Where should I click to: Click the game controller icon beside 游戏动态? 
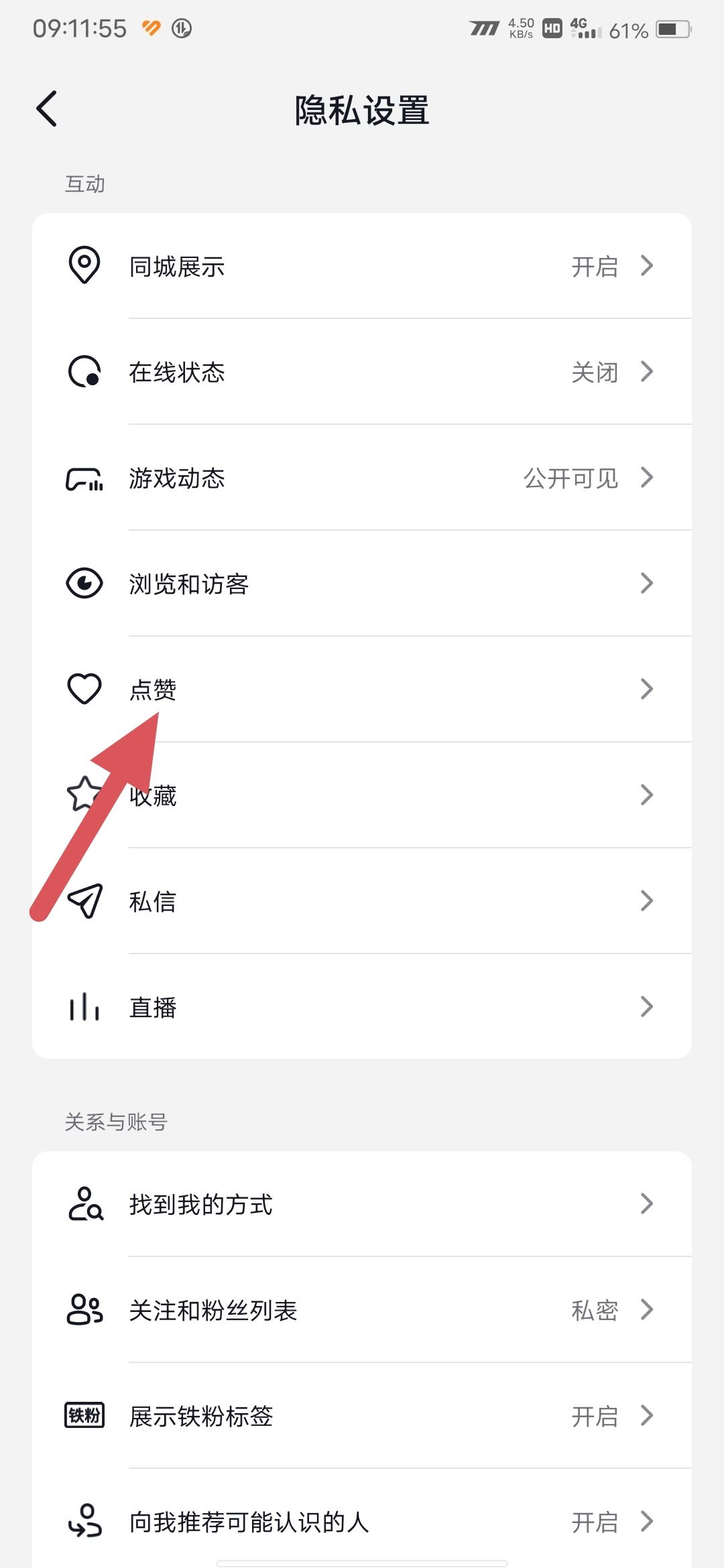(84, 478)
